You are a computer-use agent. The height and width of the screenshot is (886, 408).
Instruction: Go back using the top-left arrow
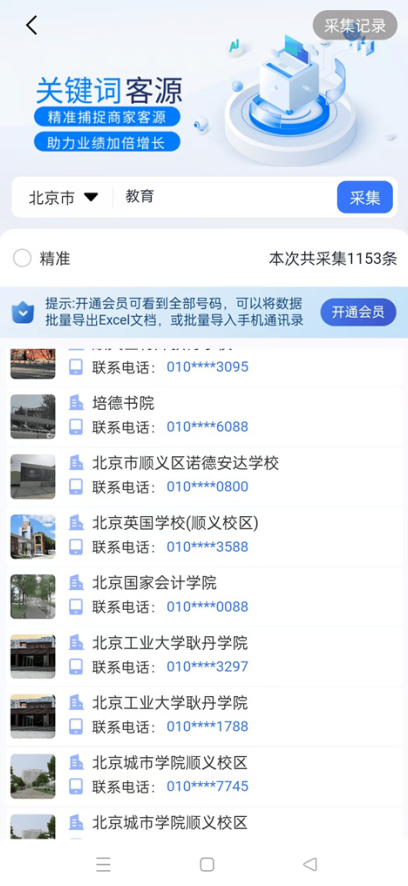[32, 25]
